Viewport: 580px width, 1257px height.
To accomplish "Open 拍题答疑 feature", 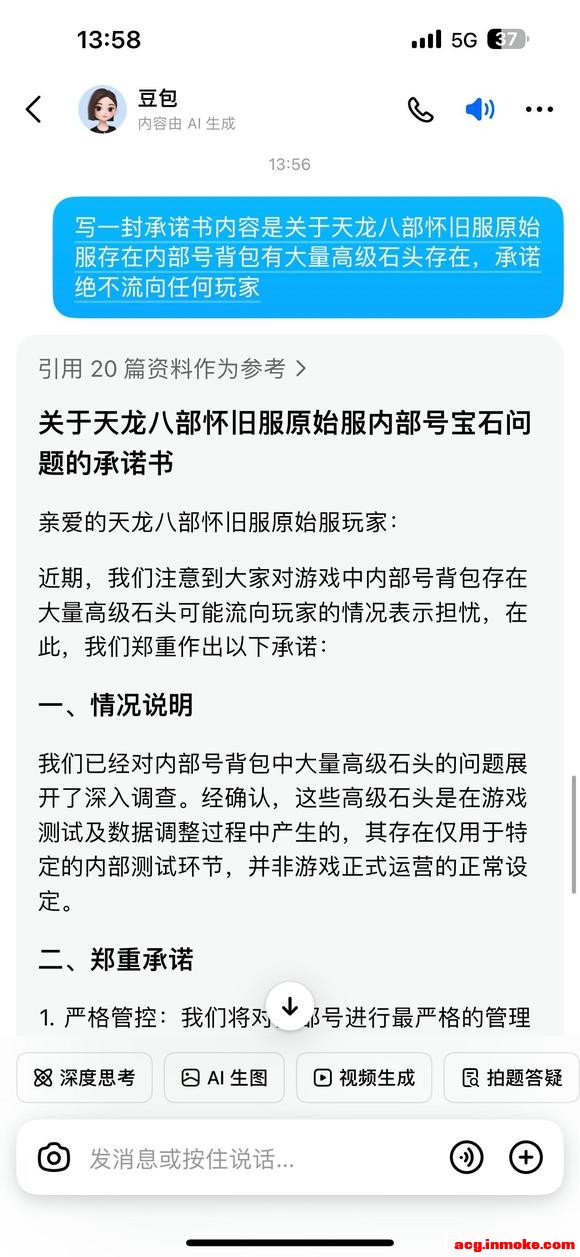I will click(x=512, y=1077).
